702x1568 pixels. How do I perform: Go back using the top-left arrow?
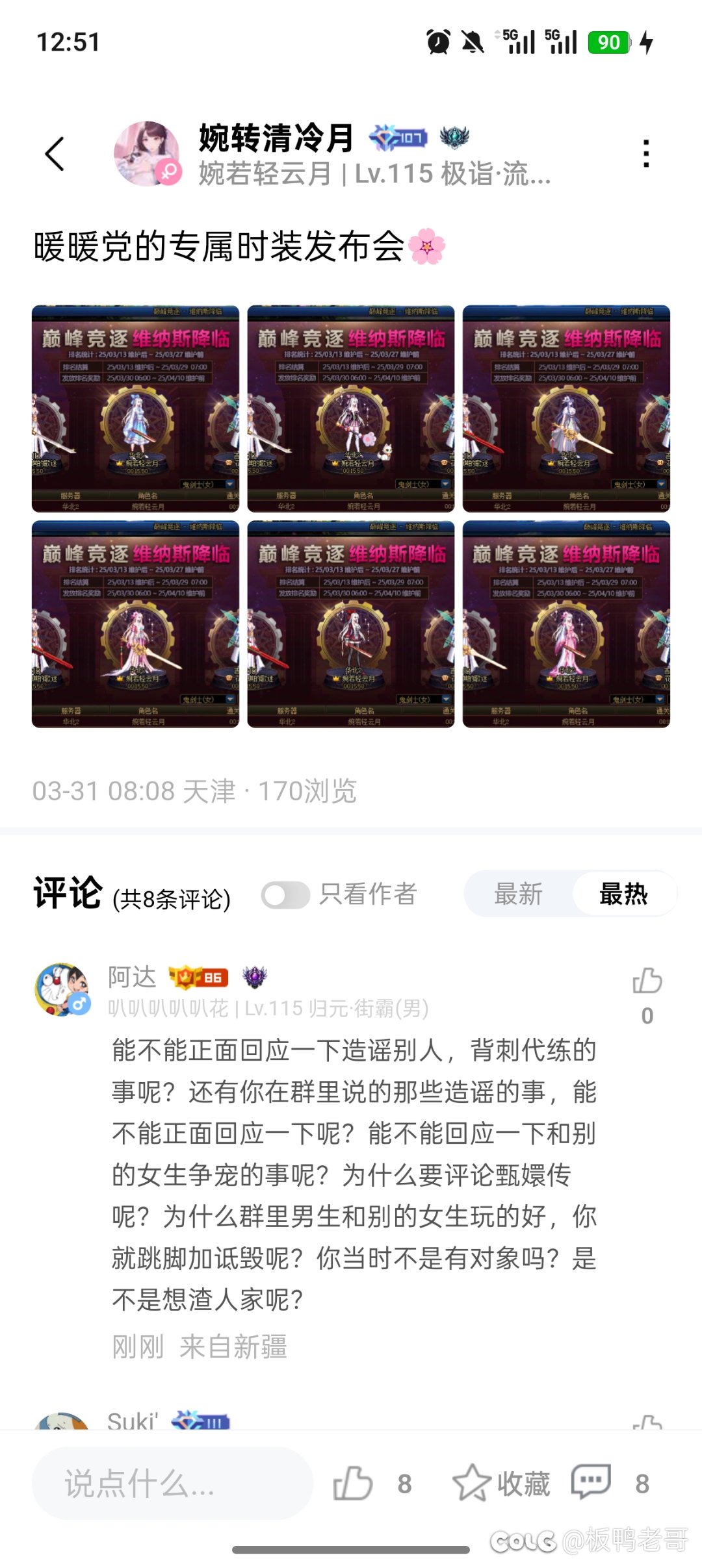click(55, 155)
